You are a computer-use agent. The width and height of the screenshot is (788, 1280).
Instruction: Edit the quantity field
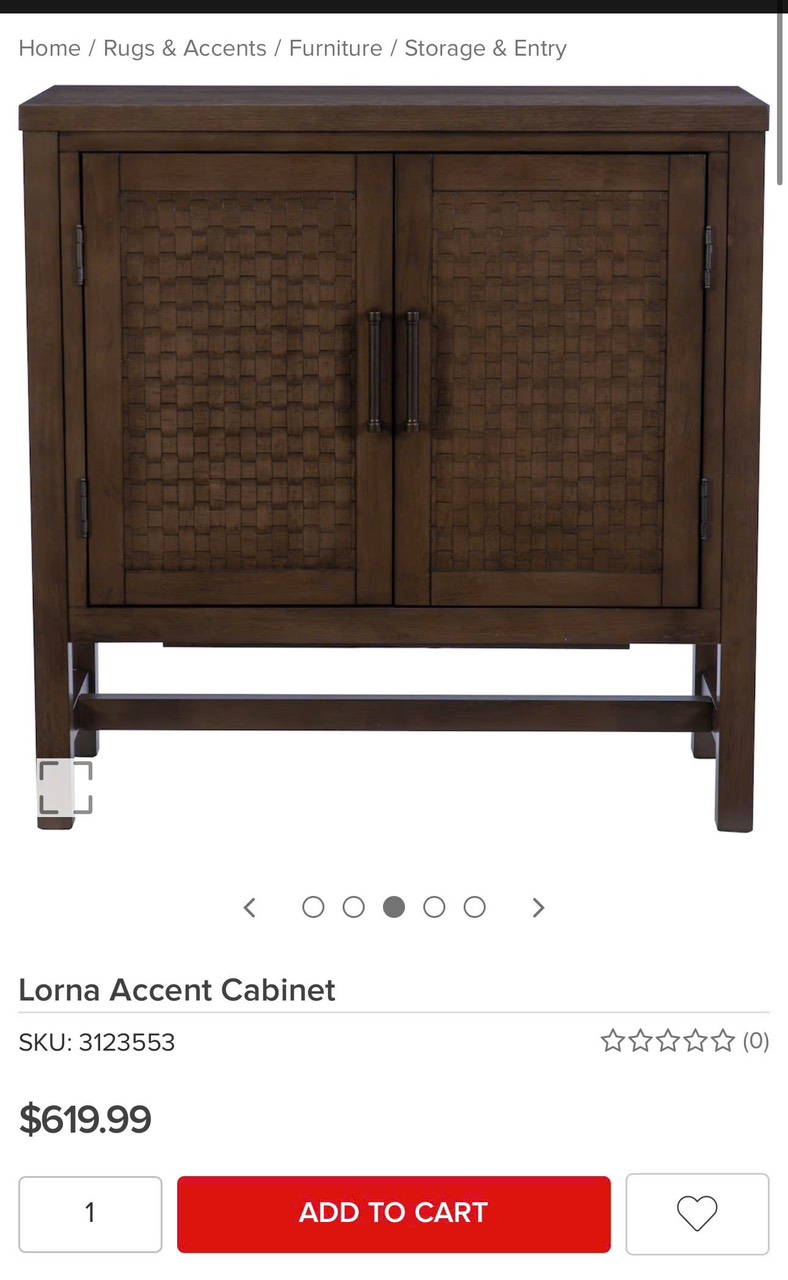coord(90,1213)
